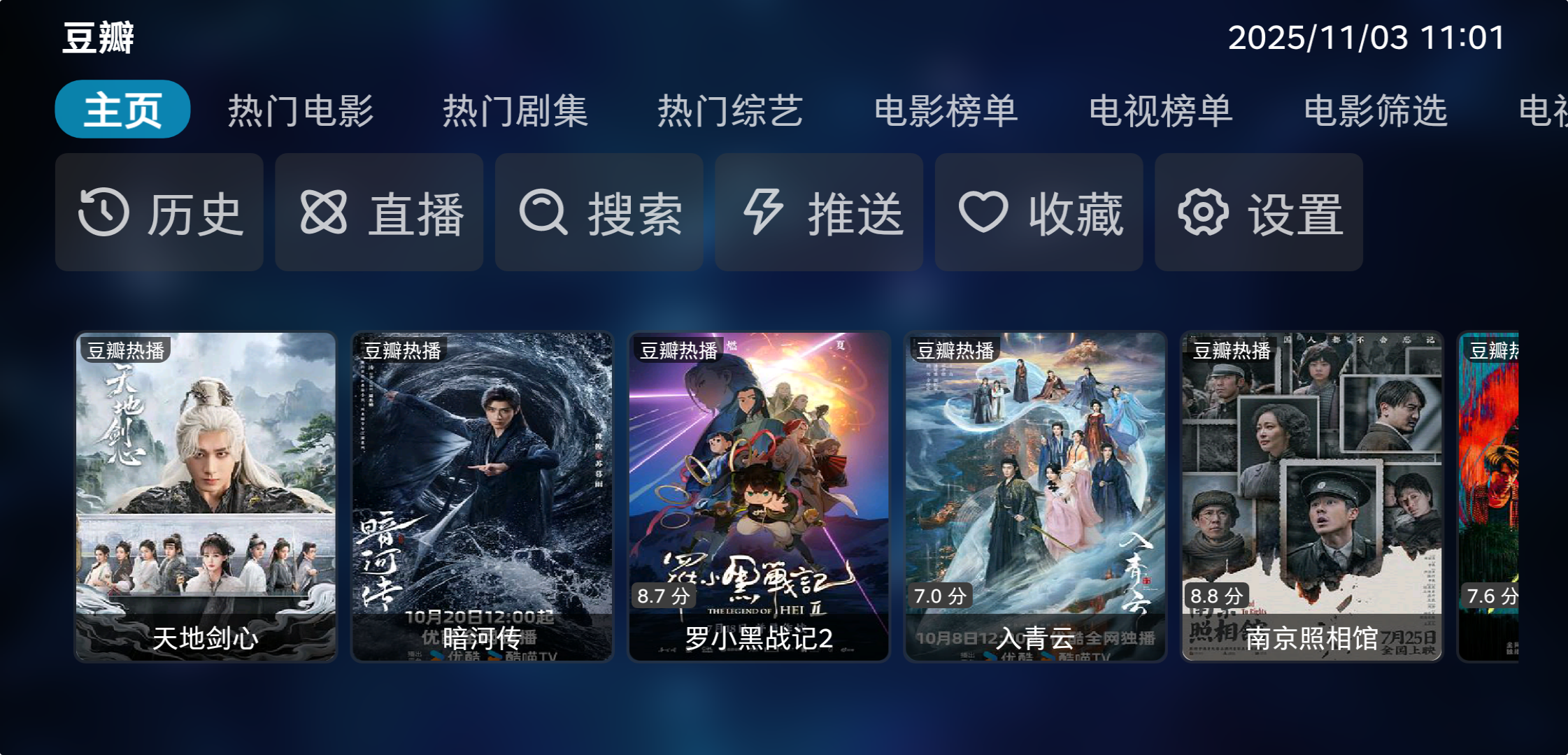View 收藏 favorites
This screenshot has height=755, width=1568.
coord(1039,213)
